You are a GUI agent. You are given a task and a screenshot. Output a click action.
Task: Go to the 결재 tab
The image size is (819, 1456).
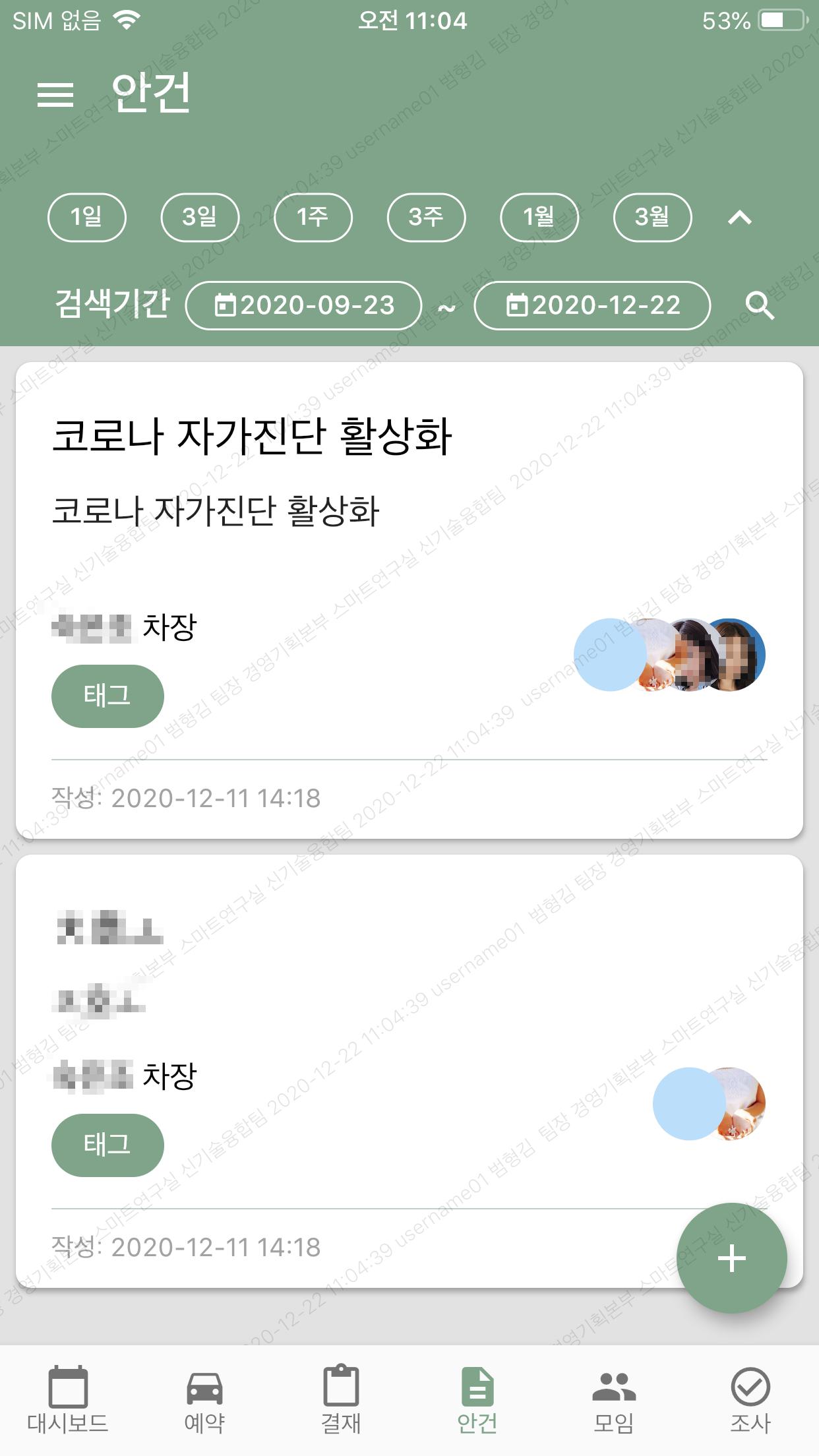(x=341, y=1401)
